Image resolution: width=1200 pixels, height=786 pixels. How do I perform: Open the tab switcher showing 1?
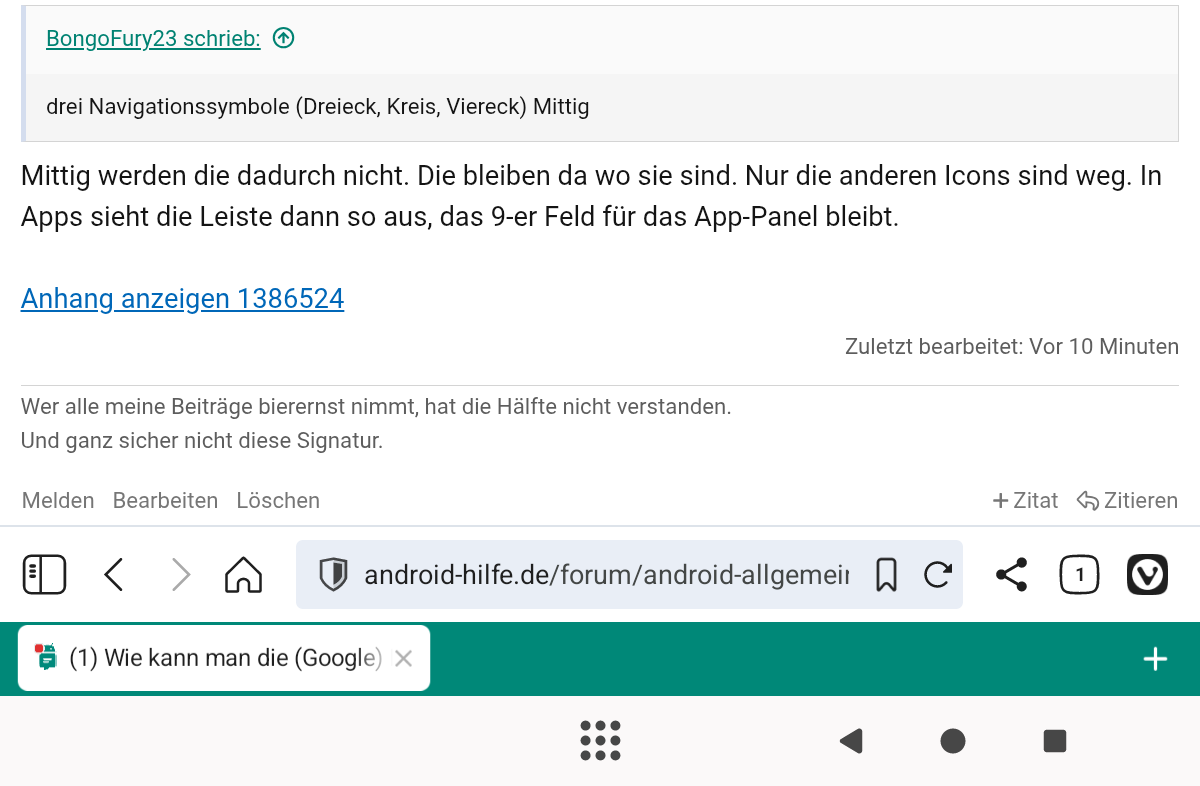coord(1079,575)
